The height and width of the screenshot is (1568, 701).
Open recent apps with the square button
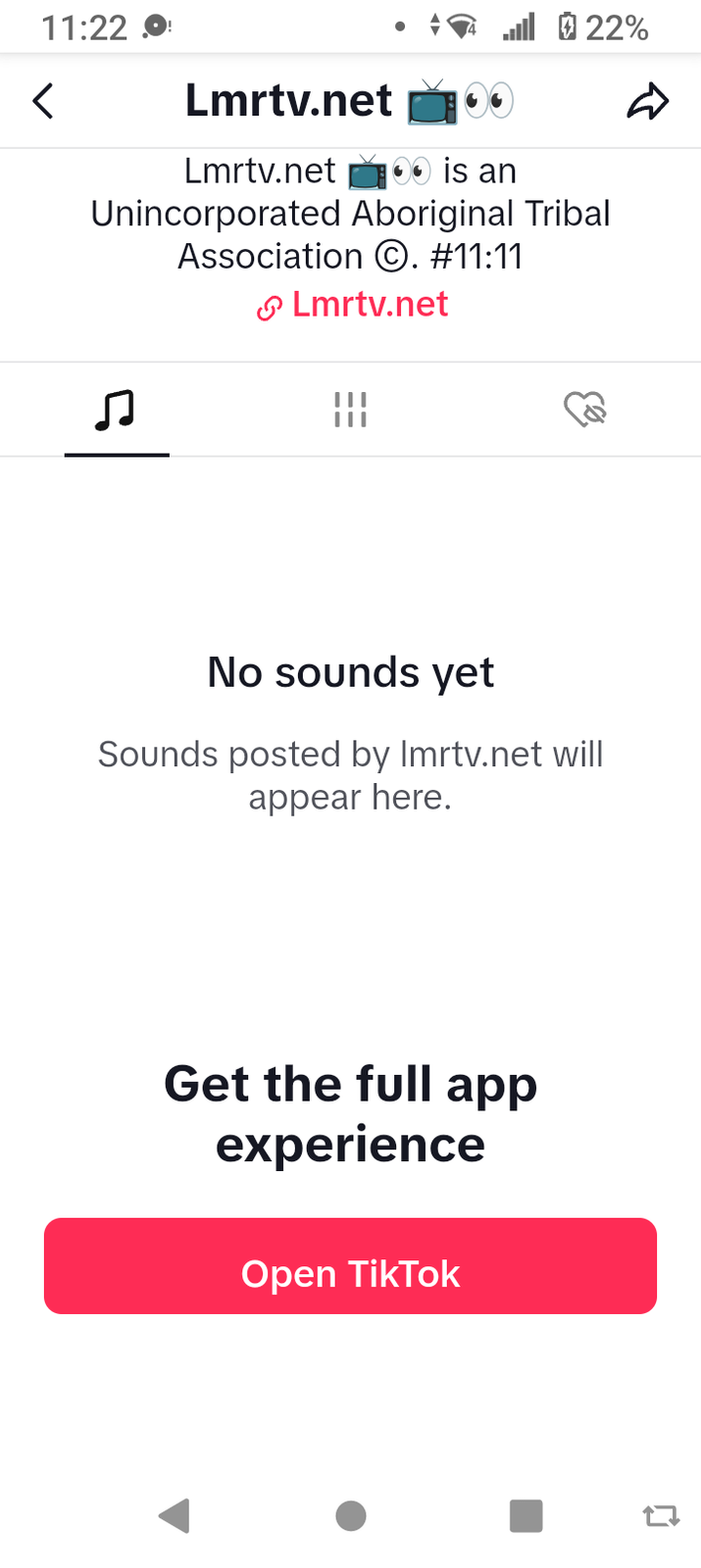(526, 1516)
